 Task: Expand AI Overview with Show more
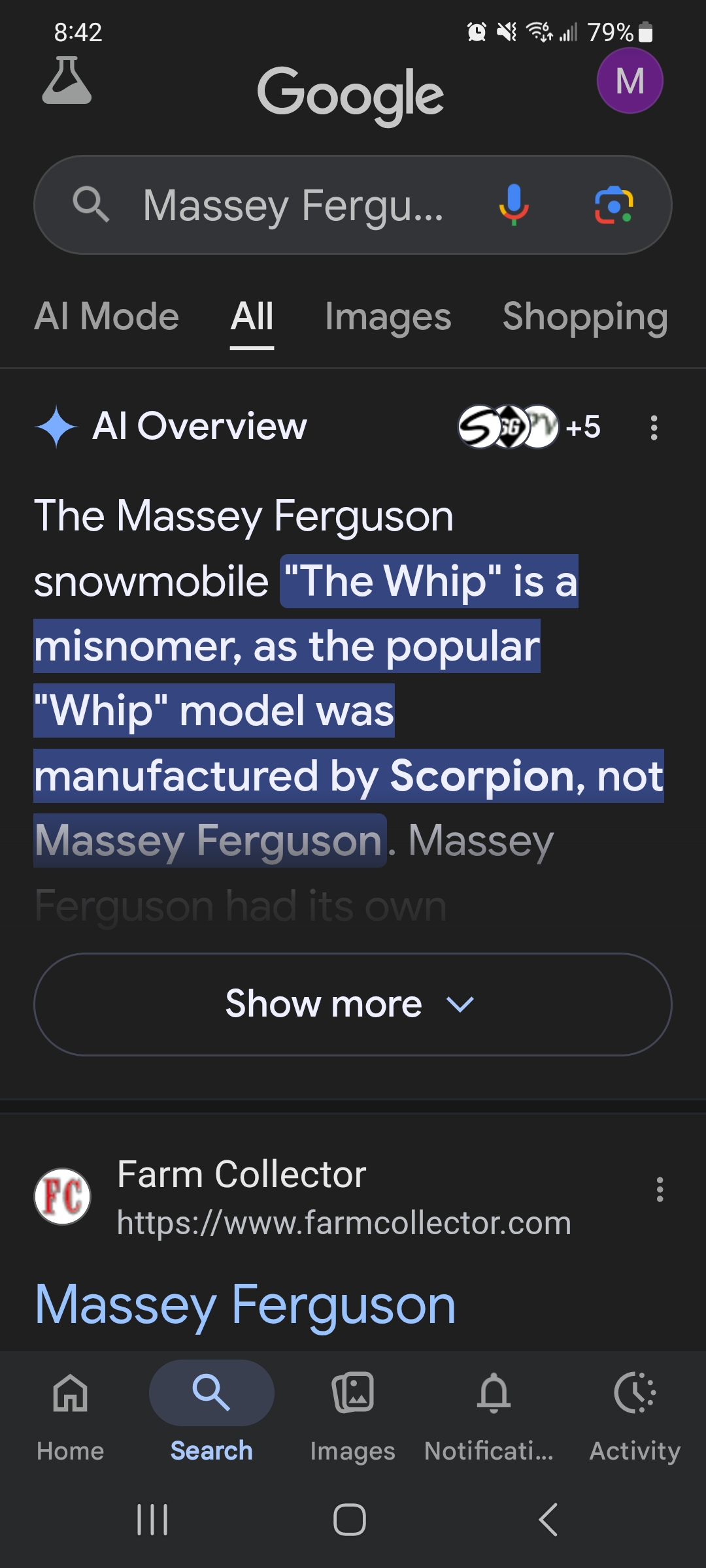pos(353,1004)
